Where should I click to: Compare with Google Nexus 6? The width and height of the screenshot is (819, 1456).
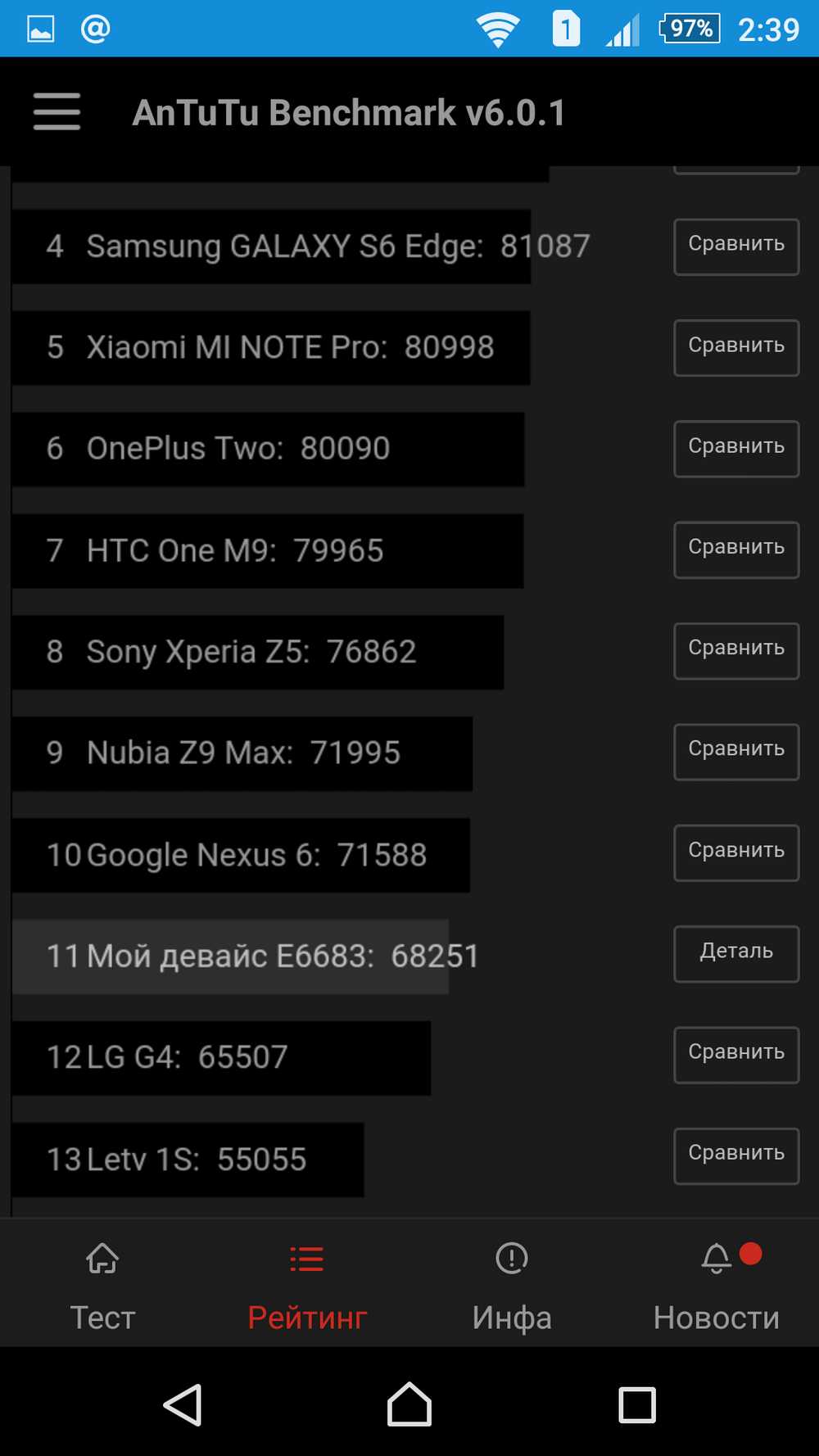(x=736, y=852)
